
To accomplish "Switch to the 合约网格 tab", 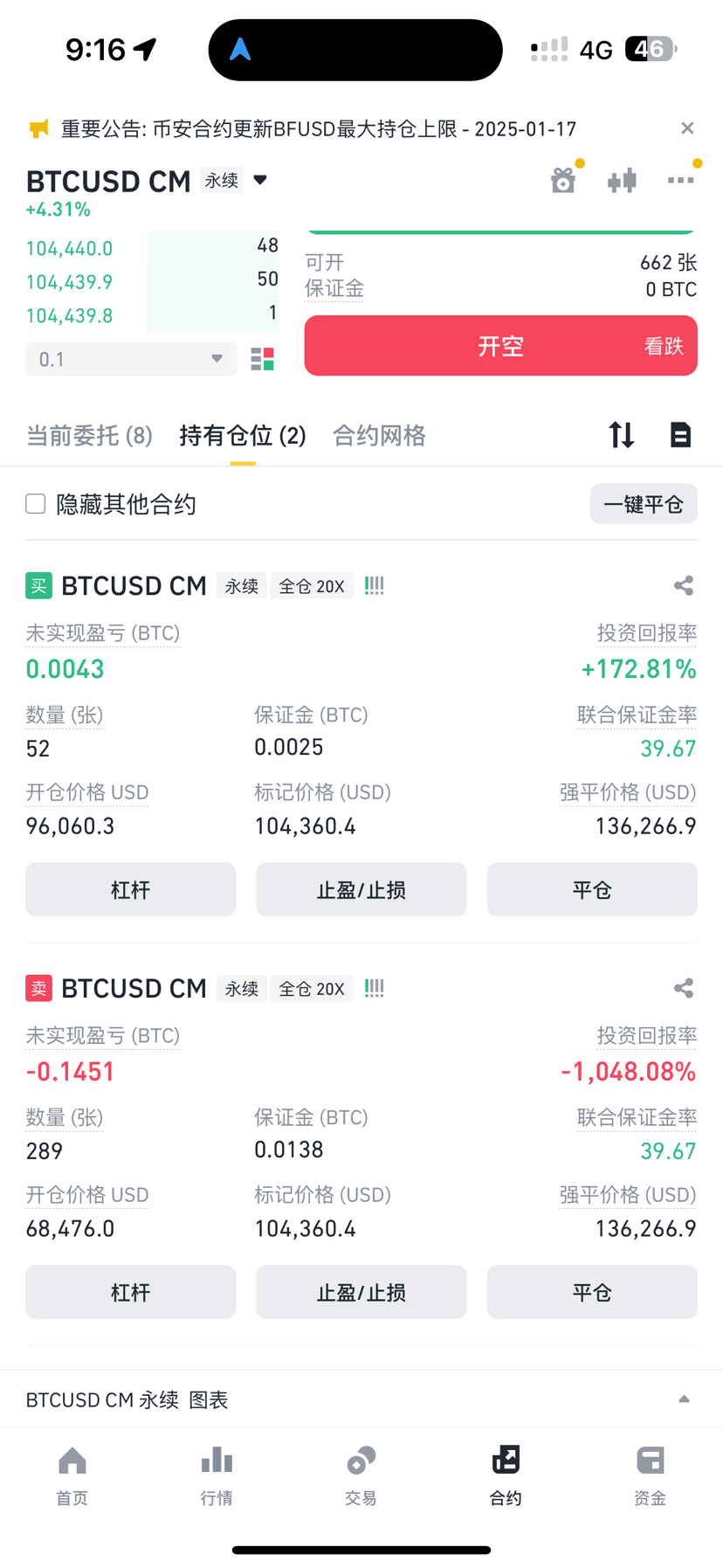I will (377, 435).
